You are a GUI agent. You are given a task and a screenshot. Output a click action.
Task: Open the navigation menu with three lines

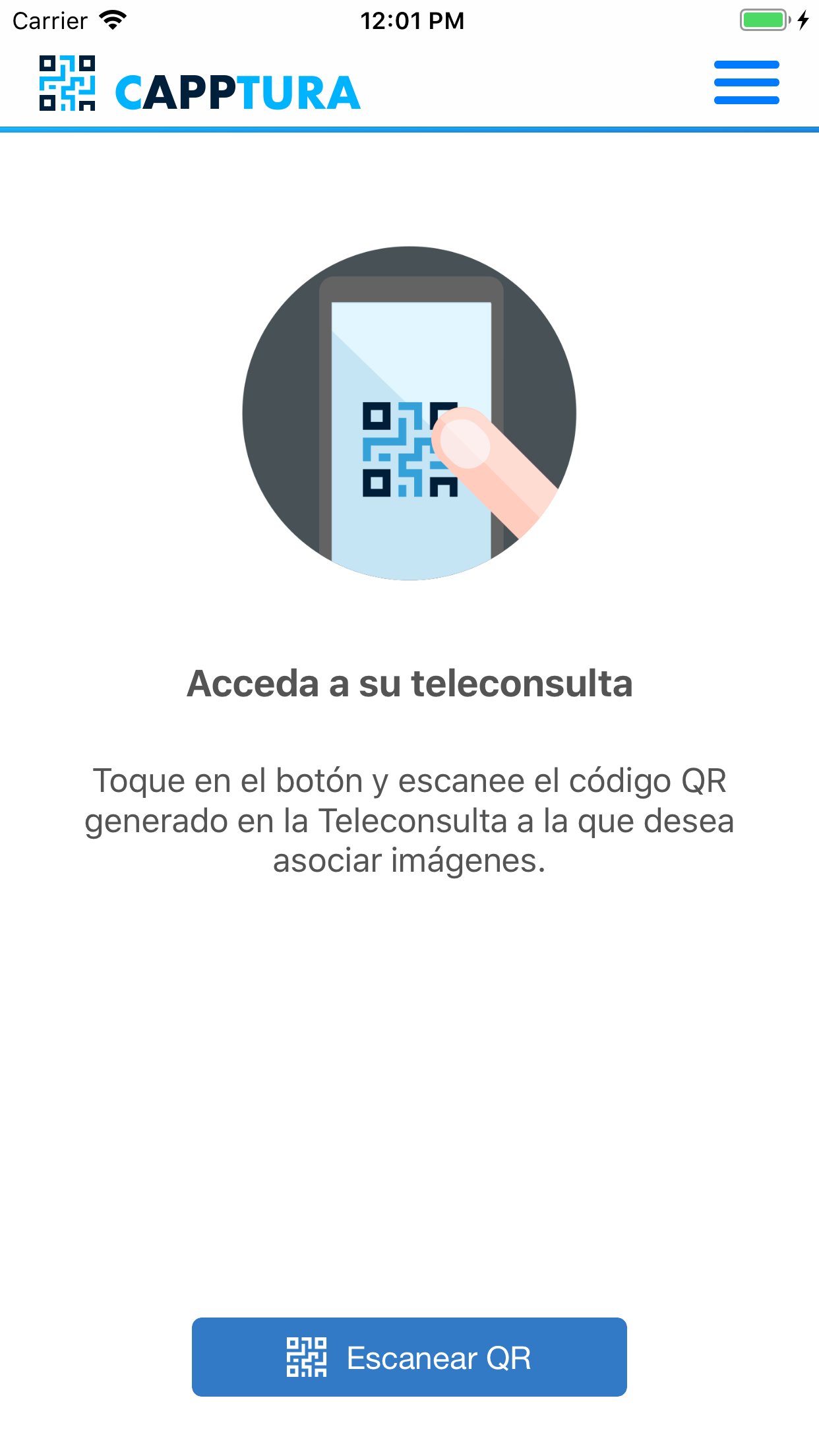click(x=746, y=82)
